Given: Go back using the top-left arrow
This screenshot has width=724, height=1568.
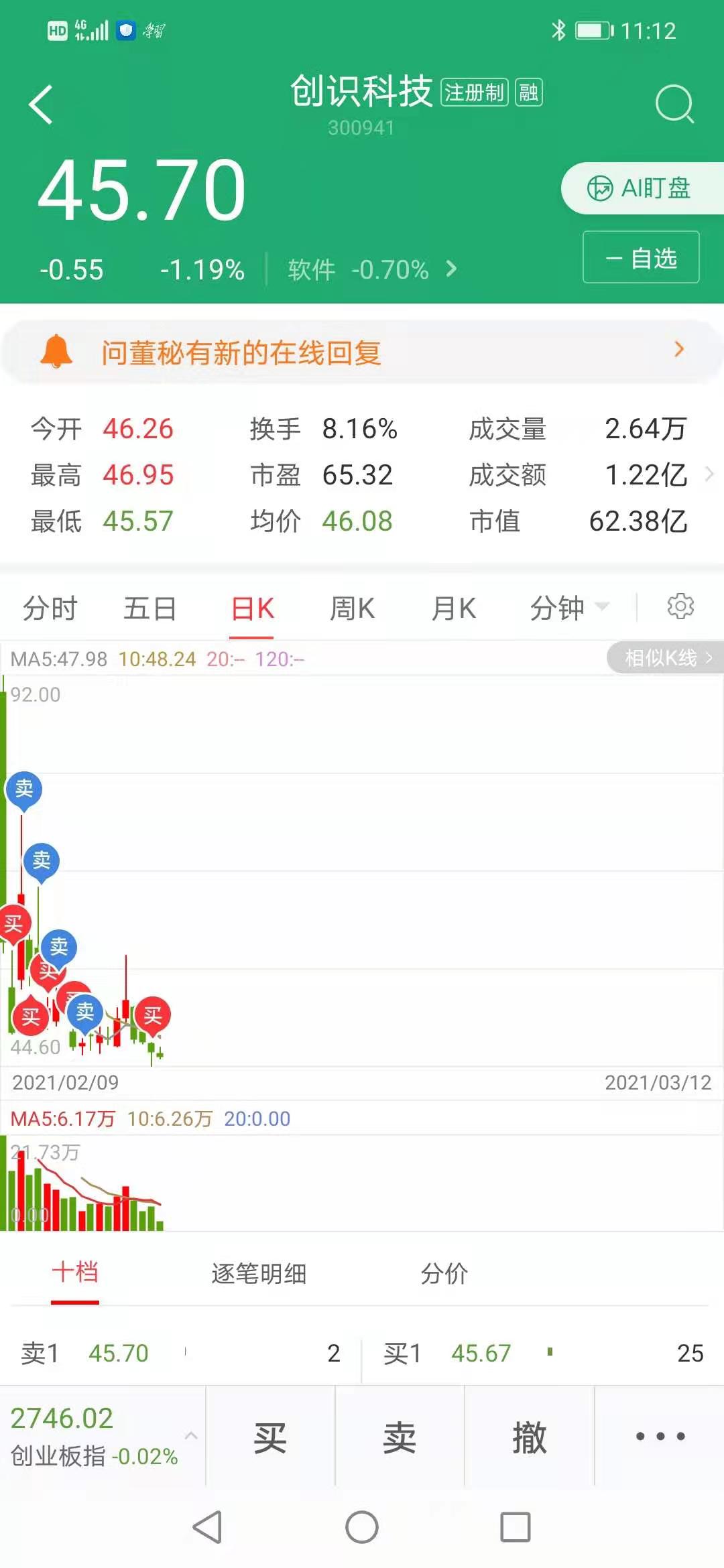Looking at the screenshot, I should tap(41, 105).
